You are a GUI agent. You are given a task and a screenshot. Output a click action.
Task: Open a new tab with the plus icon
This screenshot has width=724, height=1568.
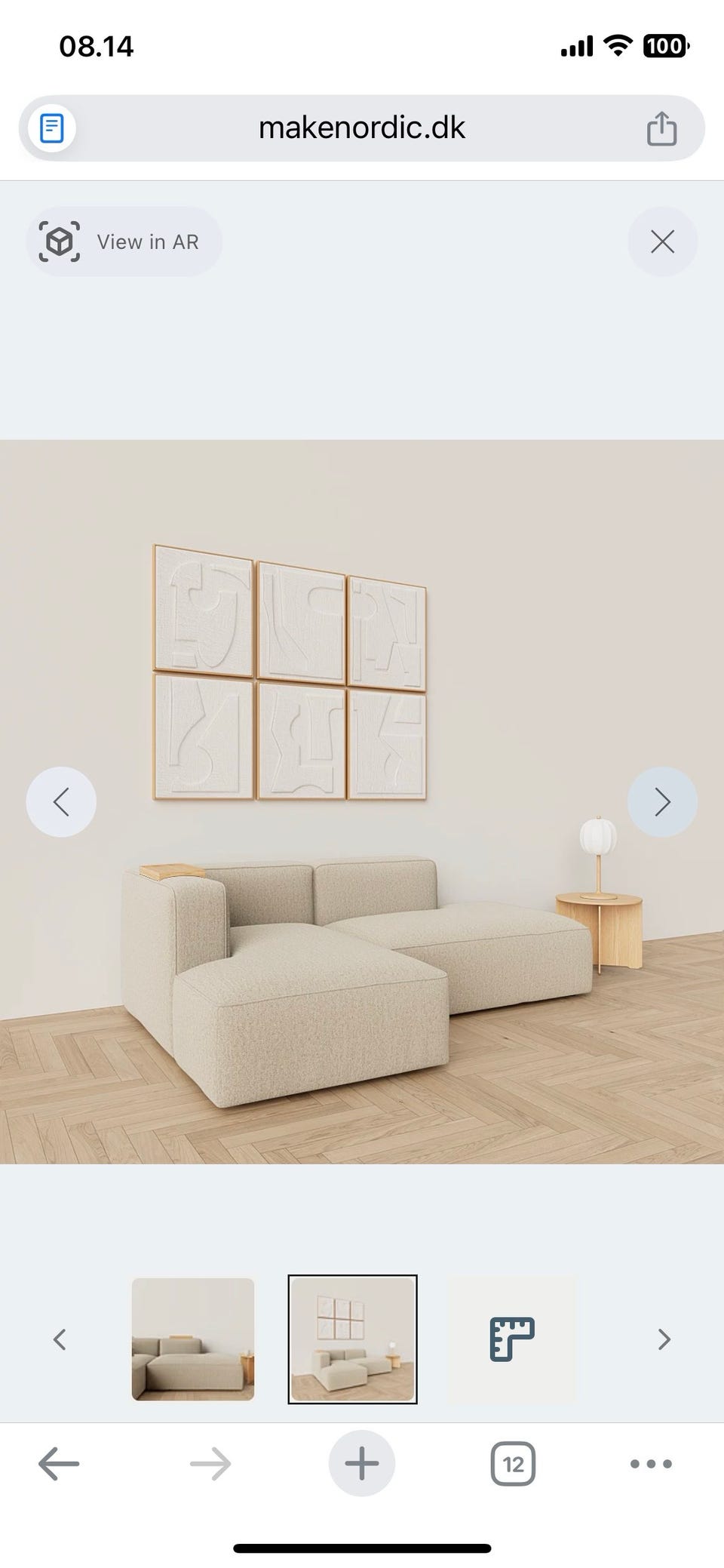(x=362, y=1462)
